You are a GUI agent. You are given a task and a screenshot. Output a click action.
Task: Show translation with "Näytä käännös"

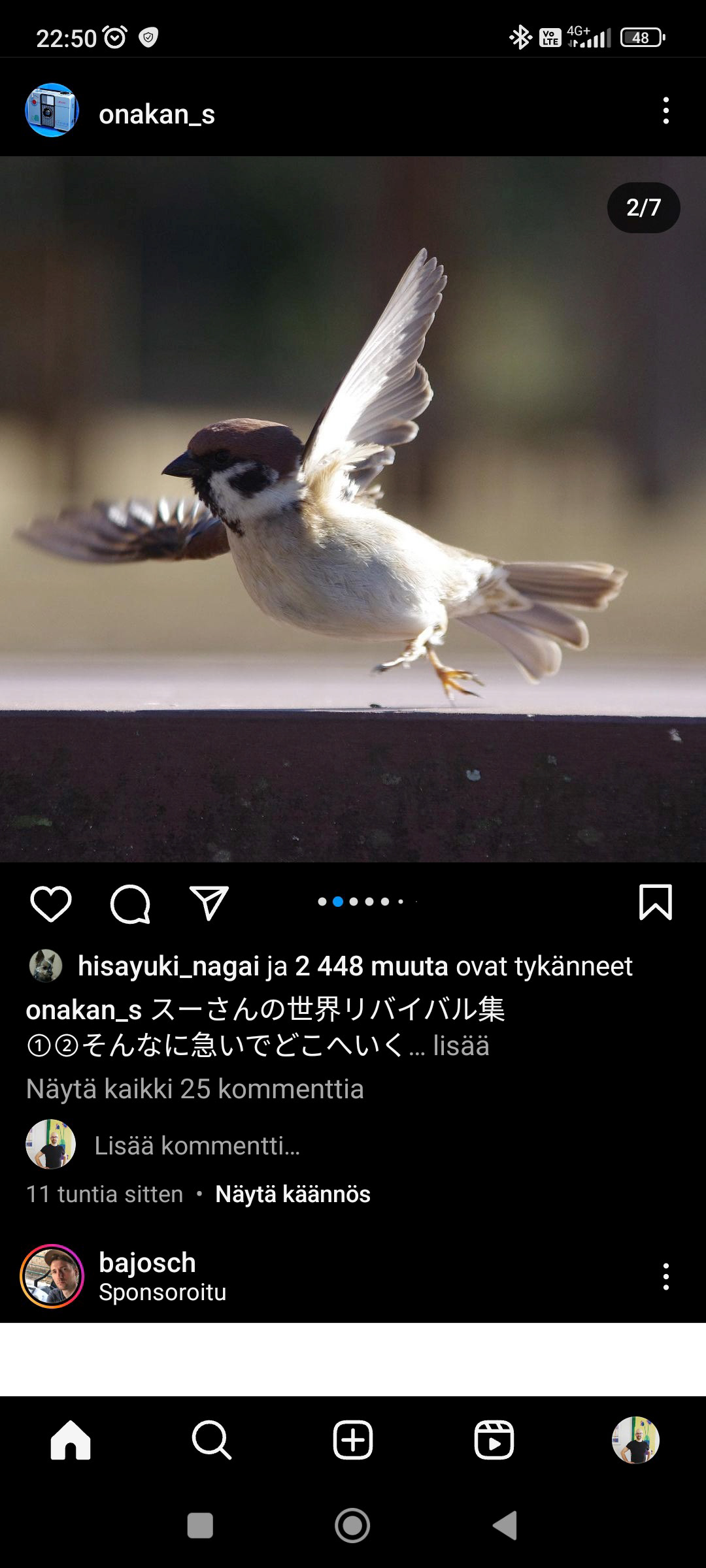[293, 1194]
